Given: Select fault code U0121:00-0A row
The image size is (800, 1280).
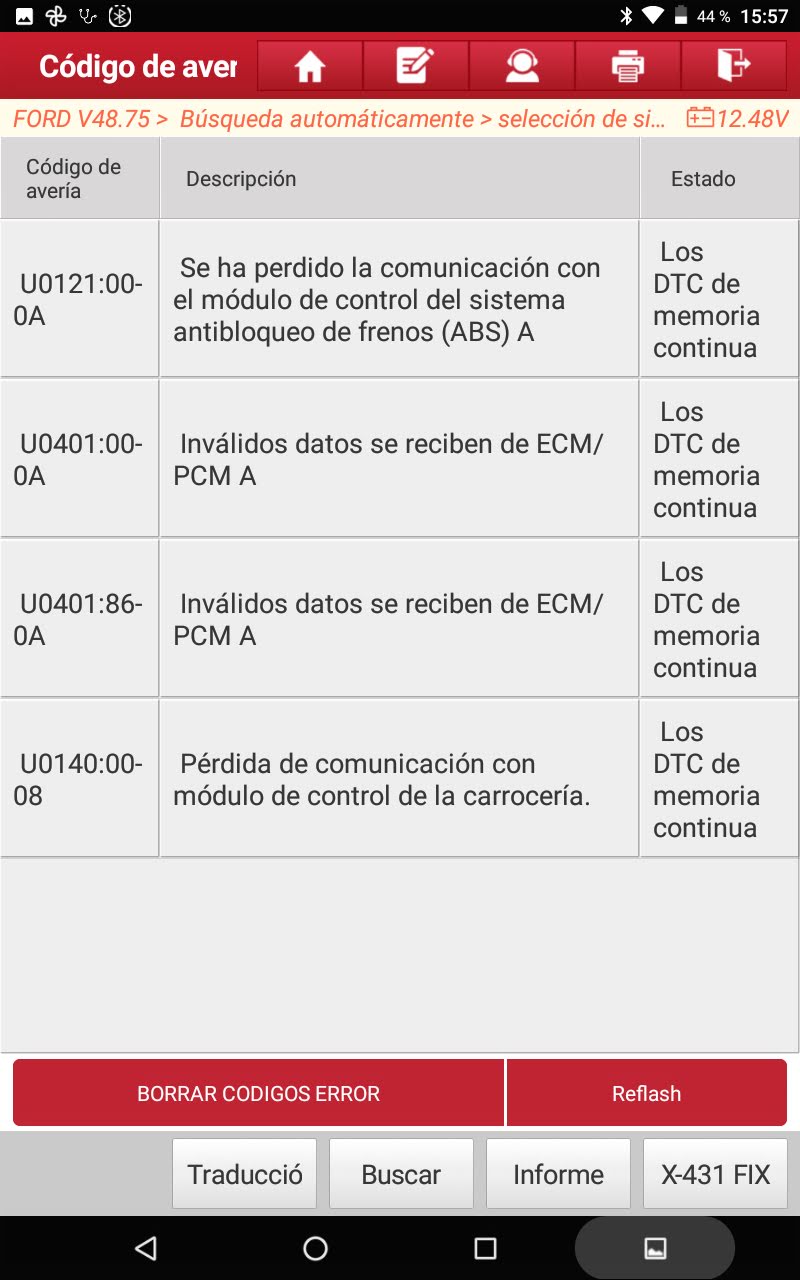Looking at the screenshot, I should (x=400, y=299).
